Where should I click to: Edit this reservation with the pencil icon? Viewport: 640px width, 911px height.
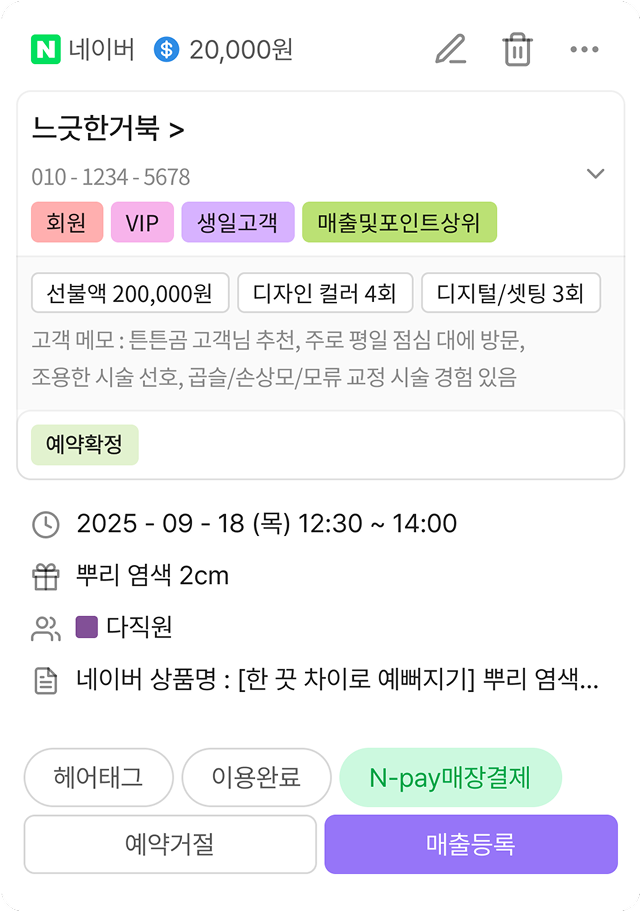point(451,49)
